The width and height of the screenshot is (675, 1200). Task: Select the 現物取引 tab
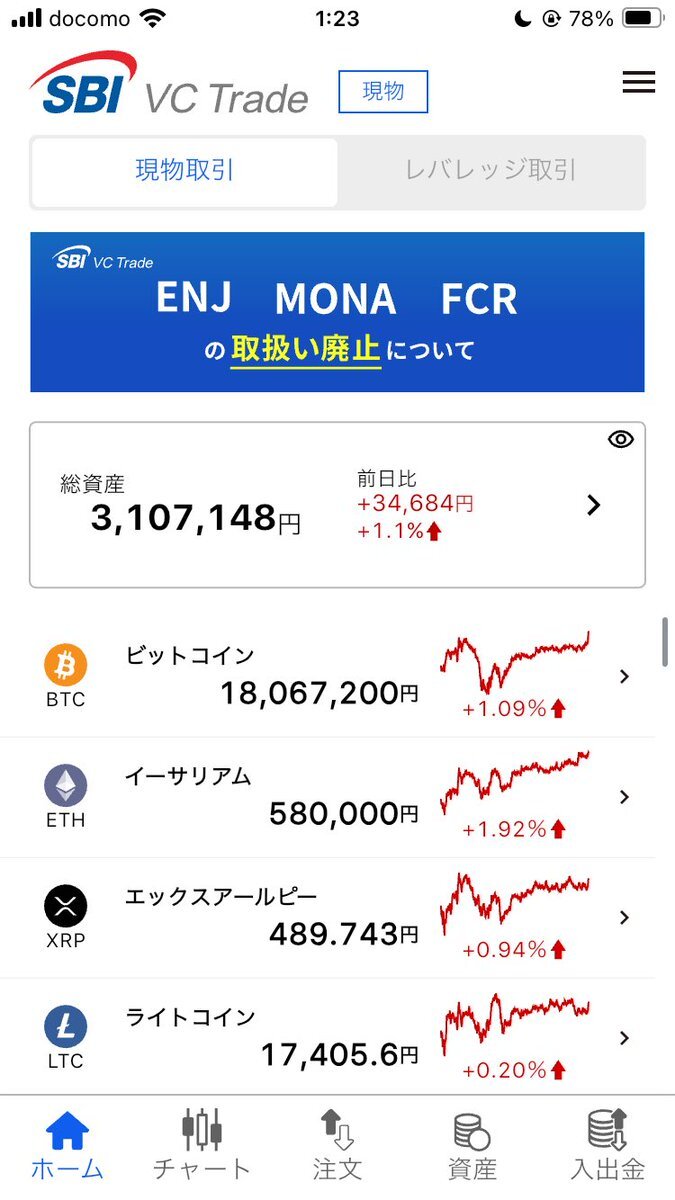pyautogui.click(x=185, y=171)
